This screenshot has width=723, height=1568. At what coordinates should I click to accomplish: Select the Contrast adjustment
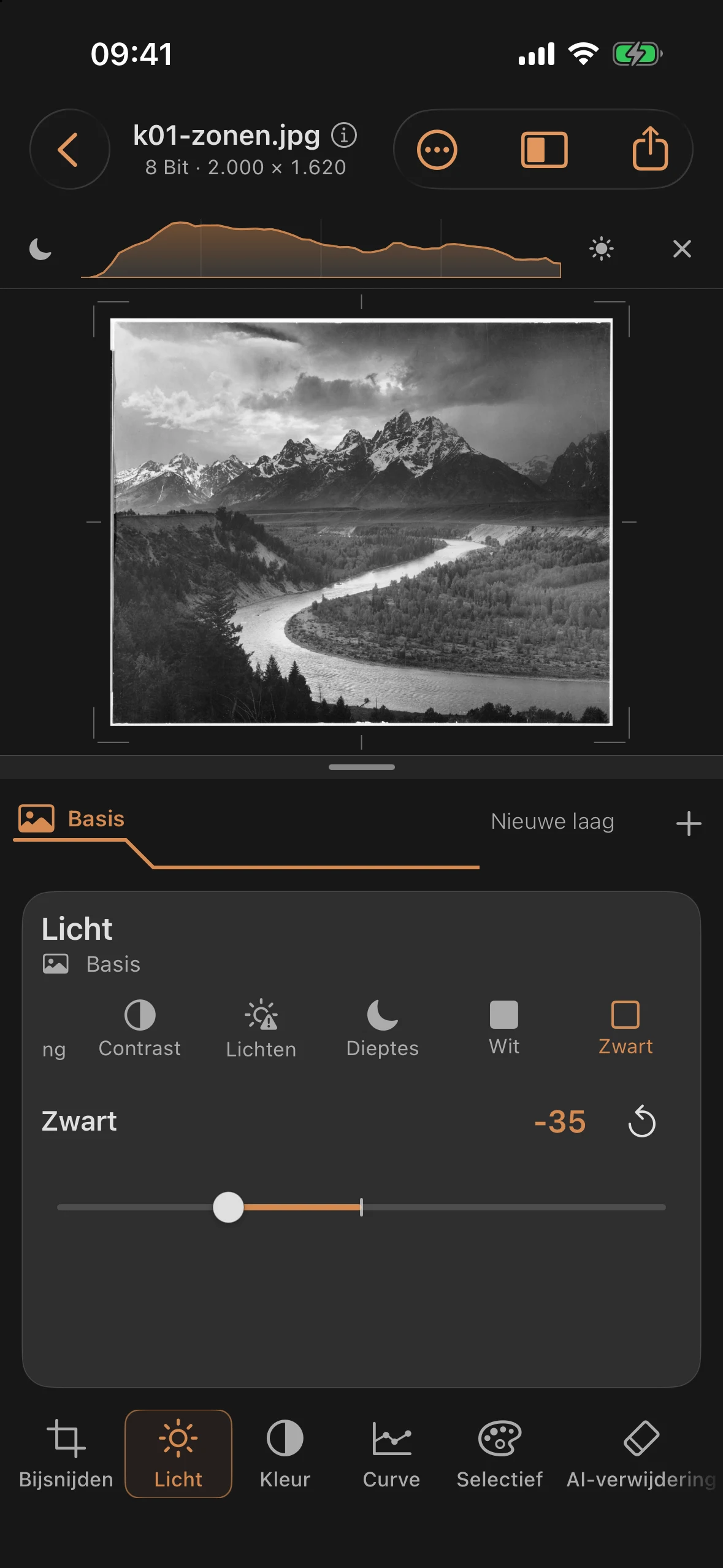tap(140, 1029)
